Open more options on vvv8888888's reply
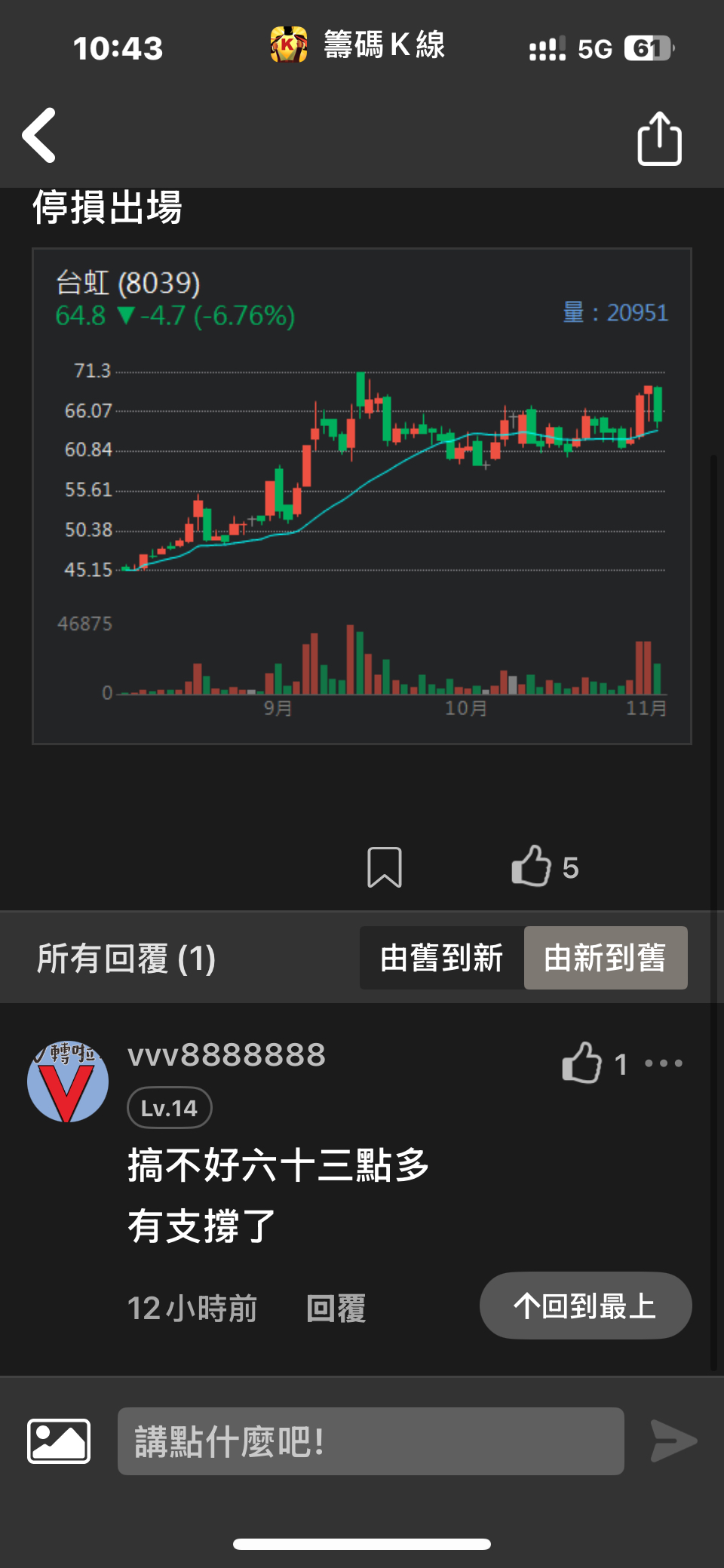Screen dimensions: 724x1568 (x=664, y=1063)
